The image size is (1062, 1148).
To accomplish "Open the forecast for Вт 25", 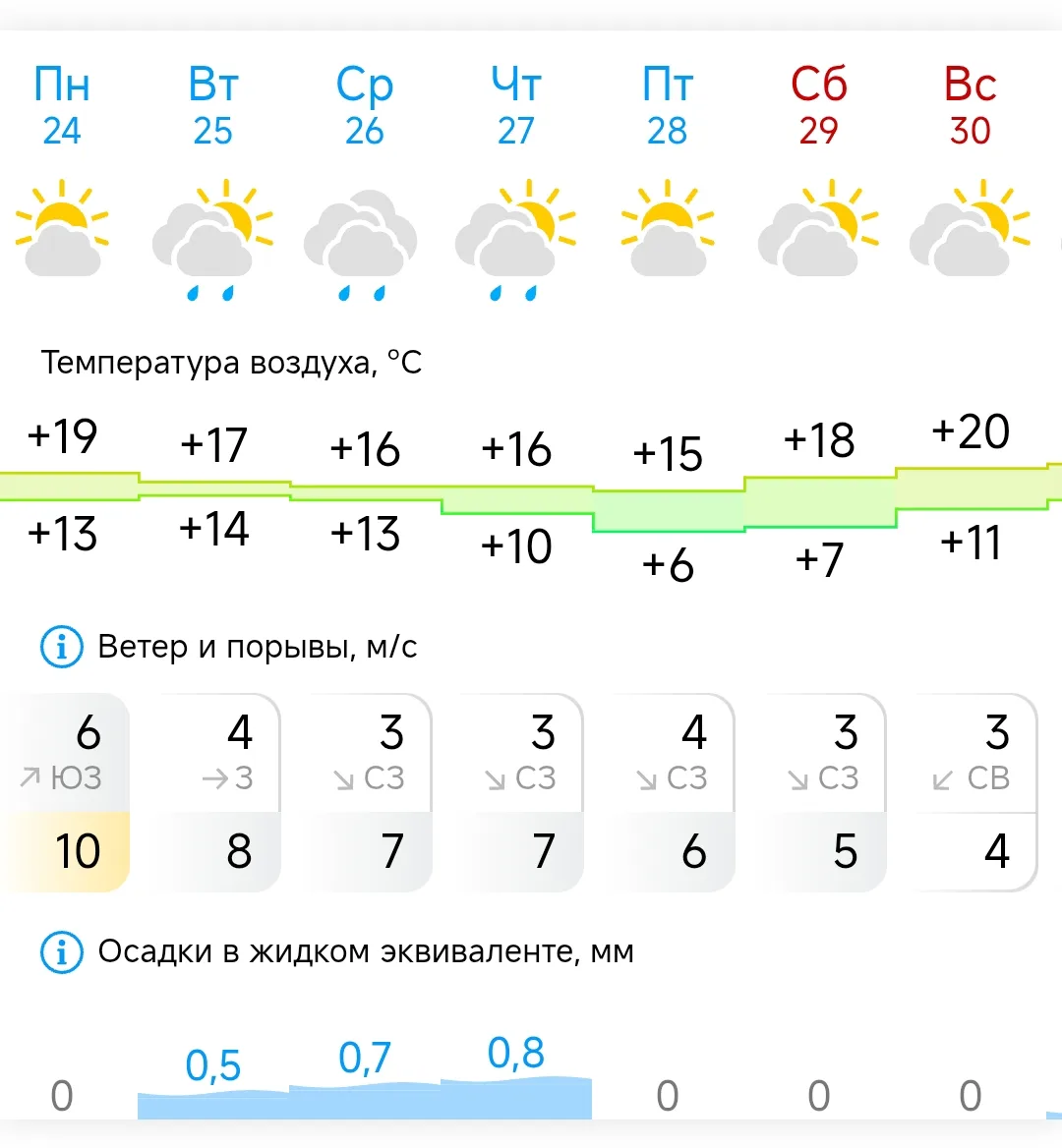I will (213, 105).
